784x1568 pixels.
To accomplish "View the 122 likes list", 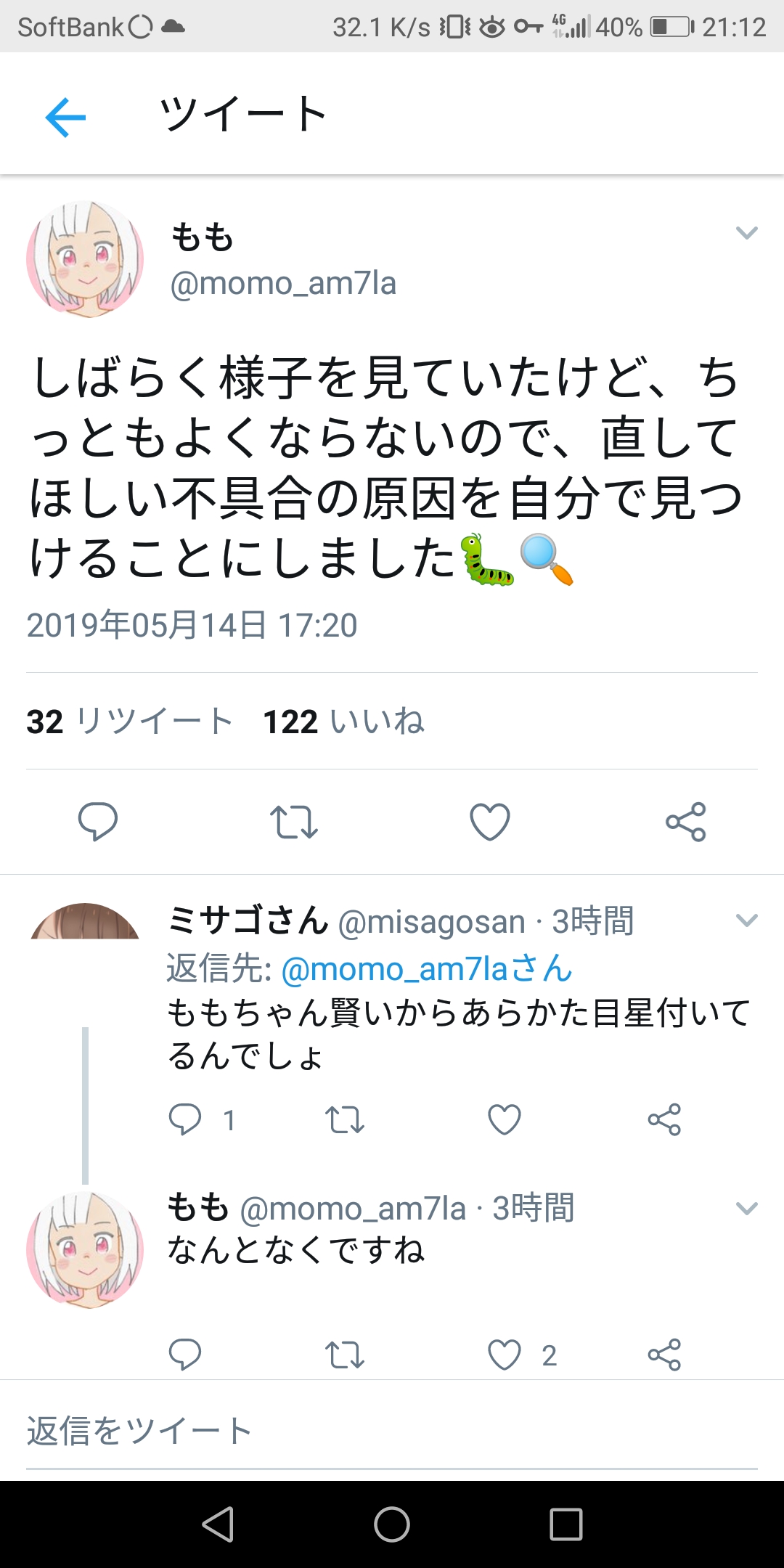I will pos(343,722).
